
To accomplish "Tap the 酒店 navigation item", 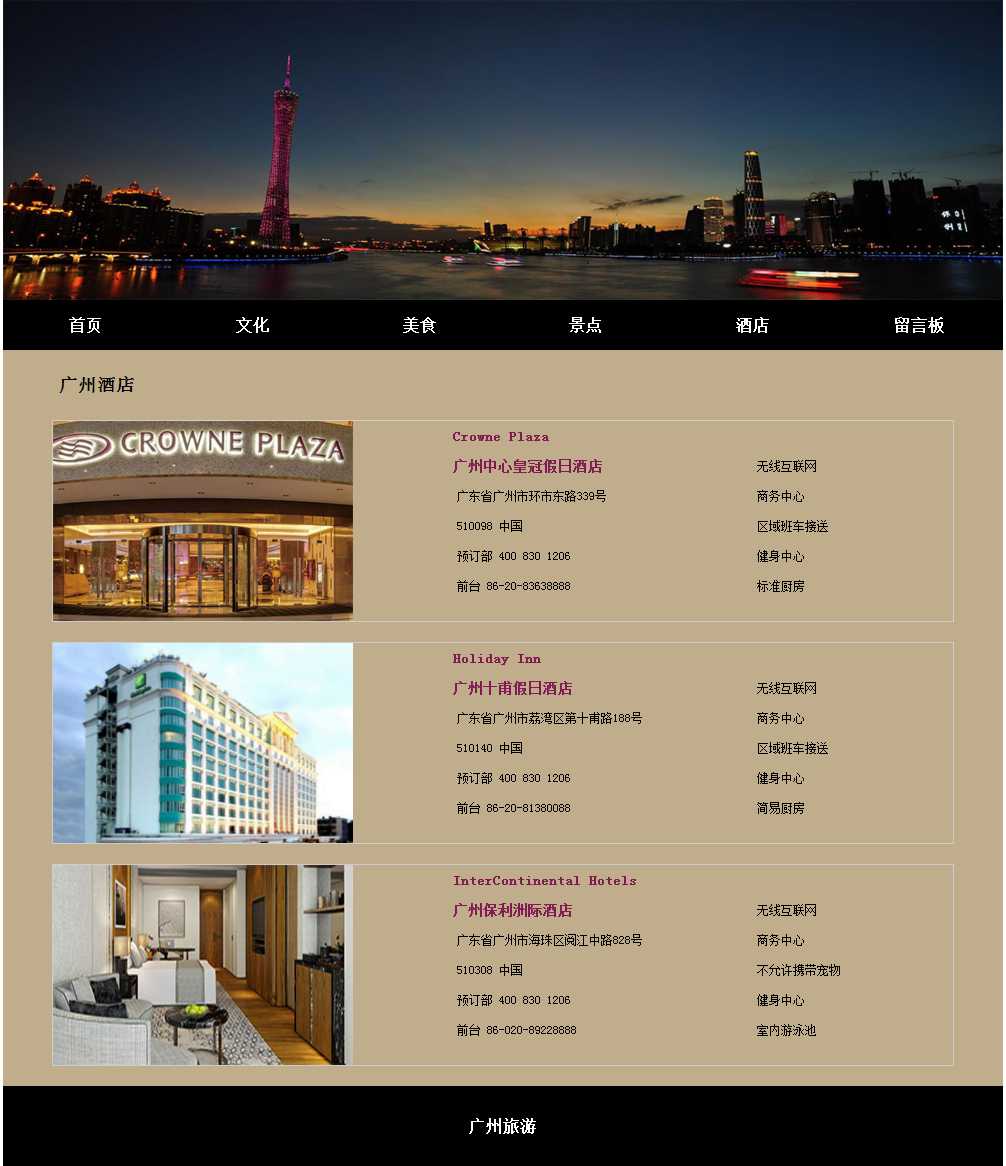I will pos(752,325).
